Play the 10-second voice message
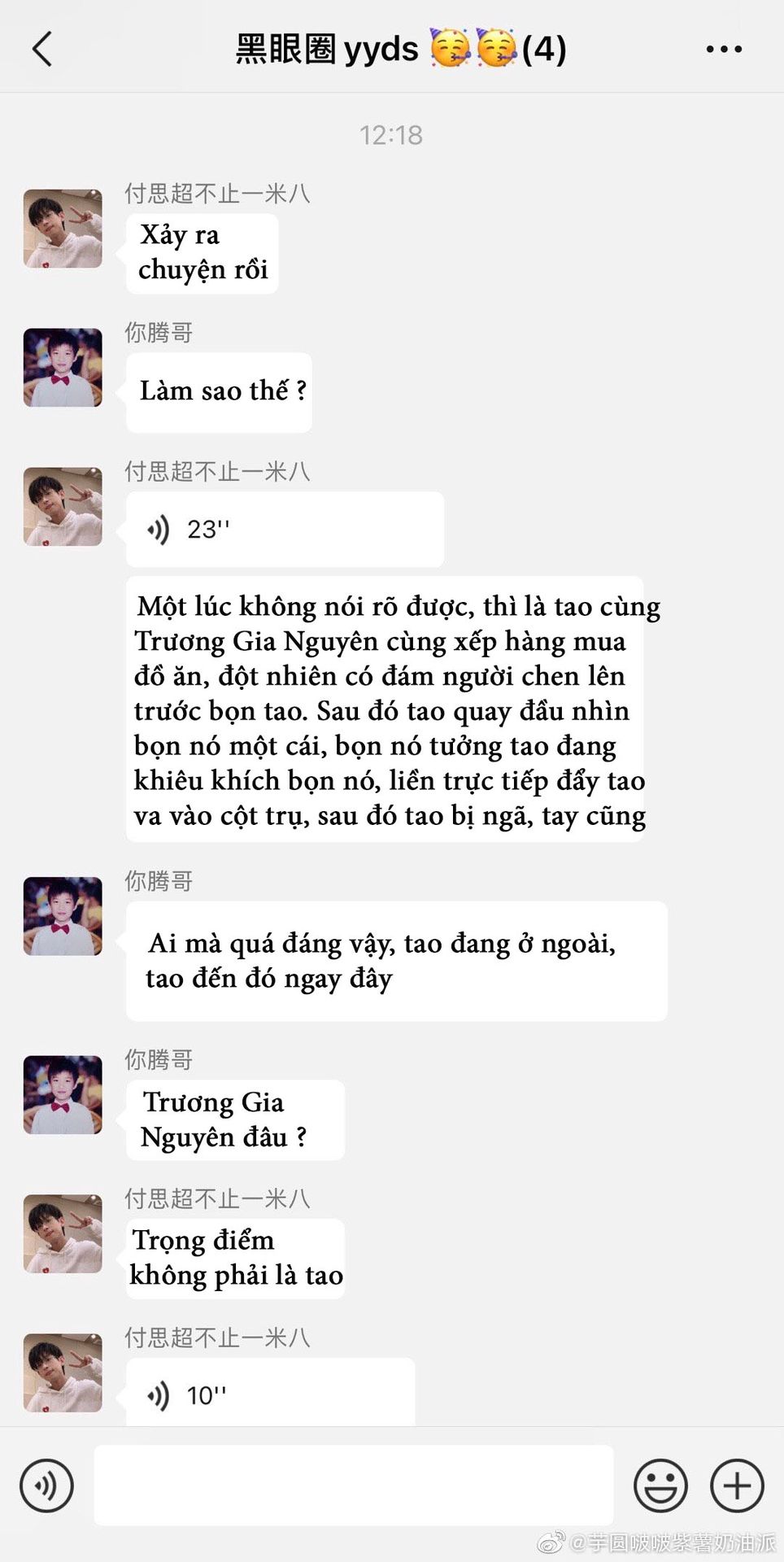The width and height of the screenshot is (784, 1562). click(269, 1394)
